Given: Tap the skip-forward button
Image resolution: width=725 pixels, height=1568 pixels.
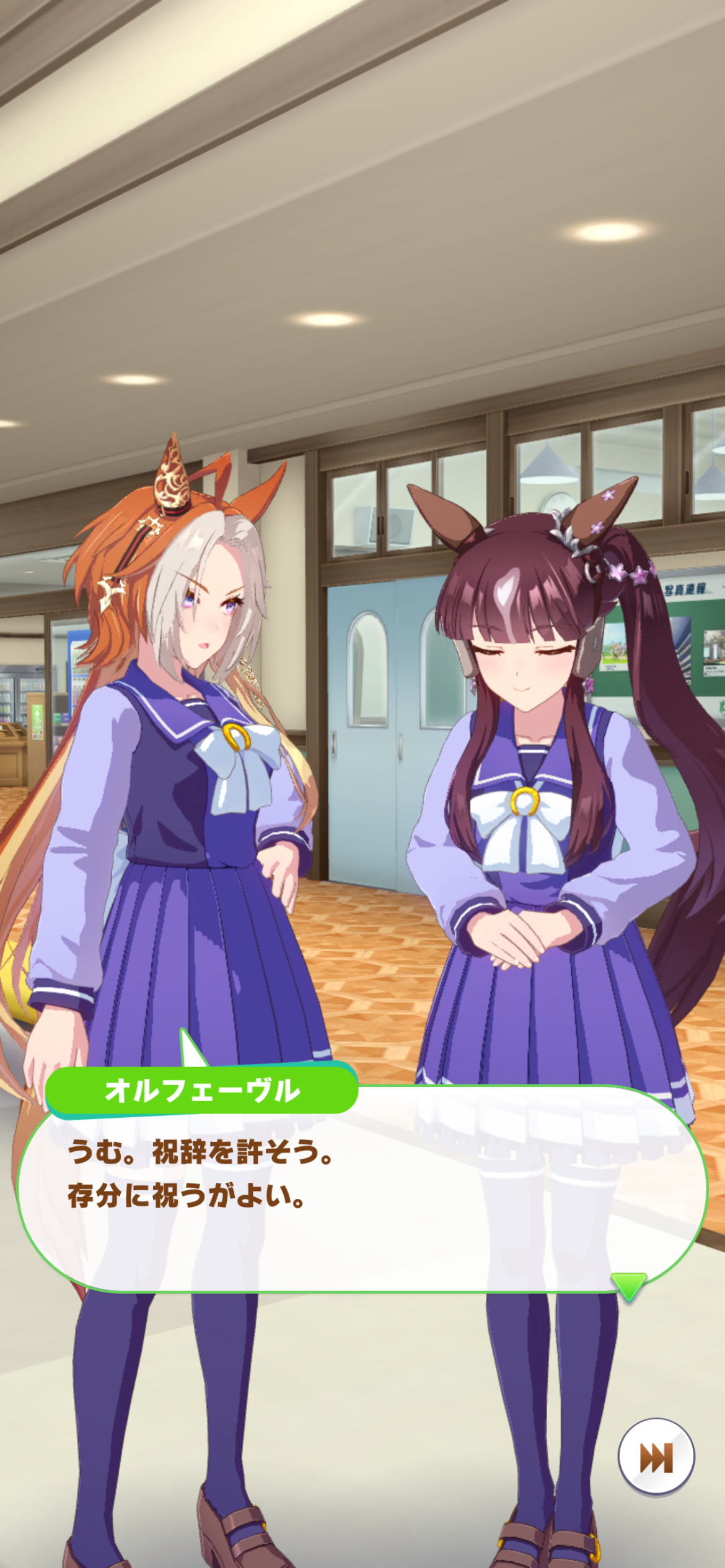Looking at the screenshot, I should pos(656,1458).
